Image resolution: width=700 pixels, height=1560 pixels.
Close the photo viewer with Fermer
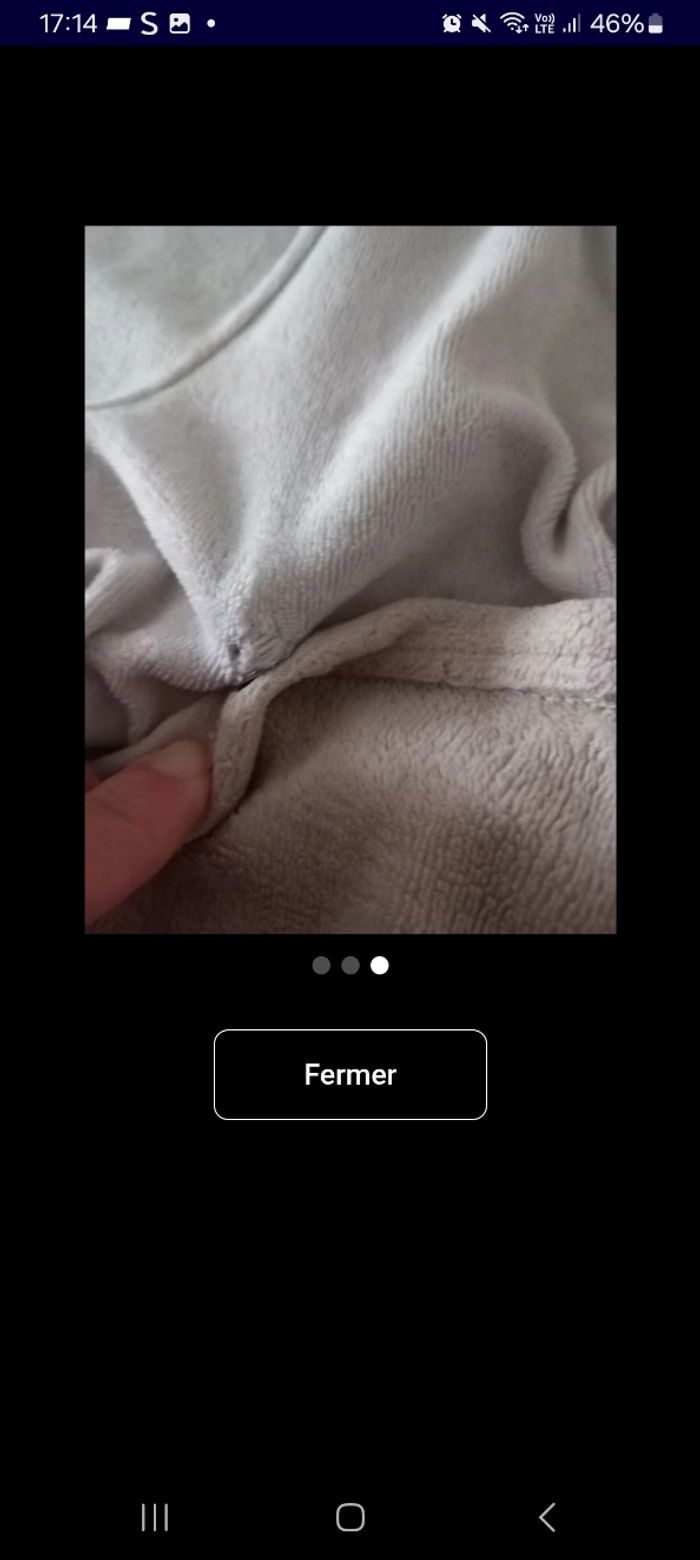(350, 1074)
